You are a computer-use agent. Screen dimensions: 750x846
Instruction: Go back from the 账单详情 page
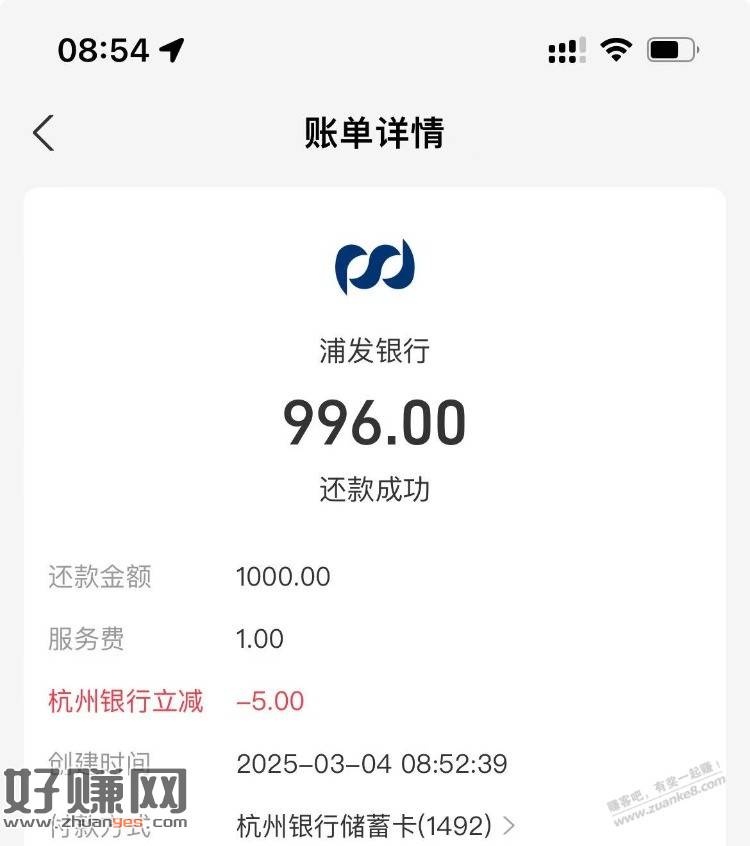[x=43, y=133]
